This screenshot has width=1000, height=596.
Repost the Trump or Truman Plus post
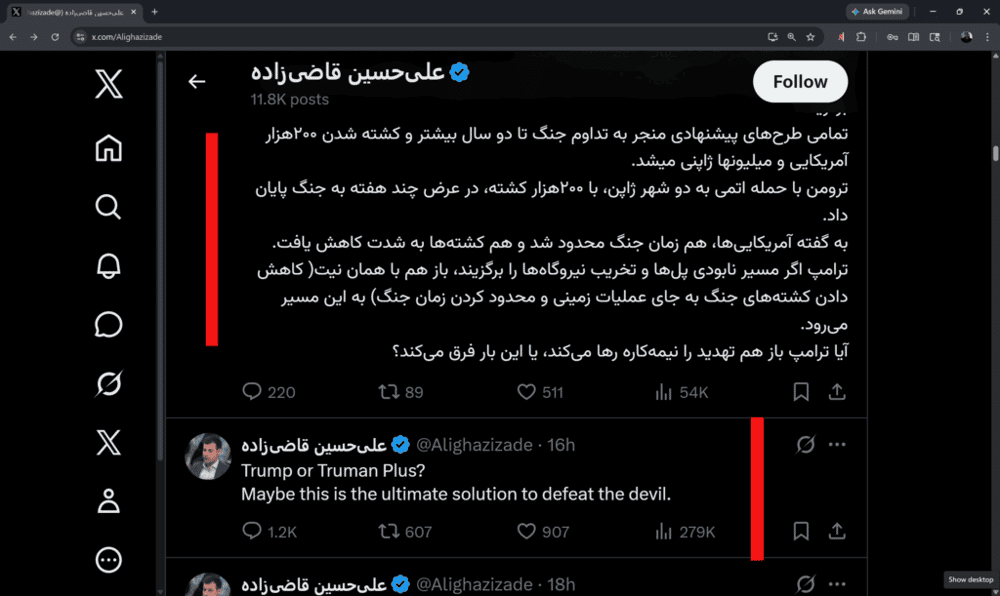388,531
